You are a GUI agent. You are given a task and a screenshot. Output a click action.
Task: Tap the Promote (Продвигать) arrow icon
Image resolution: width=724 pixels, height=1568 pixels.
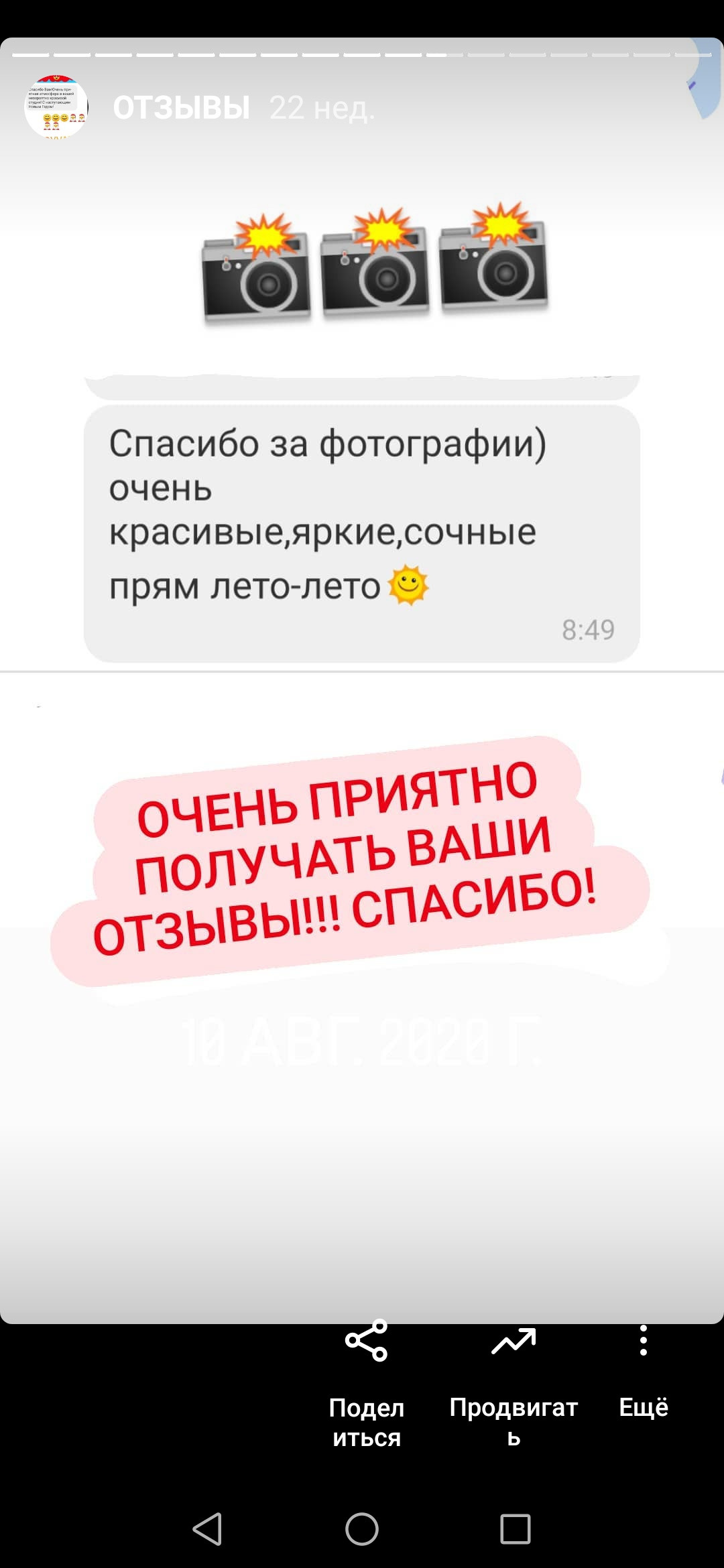514,1340
